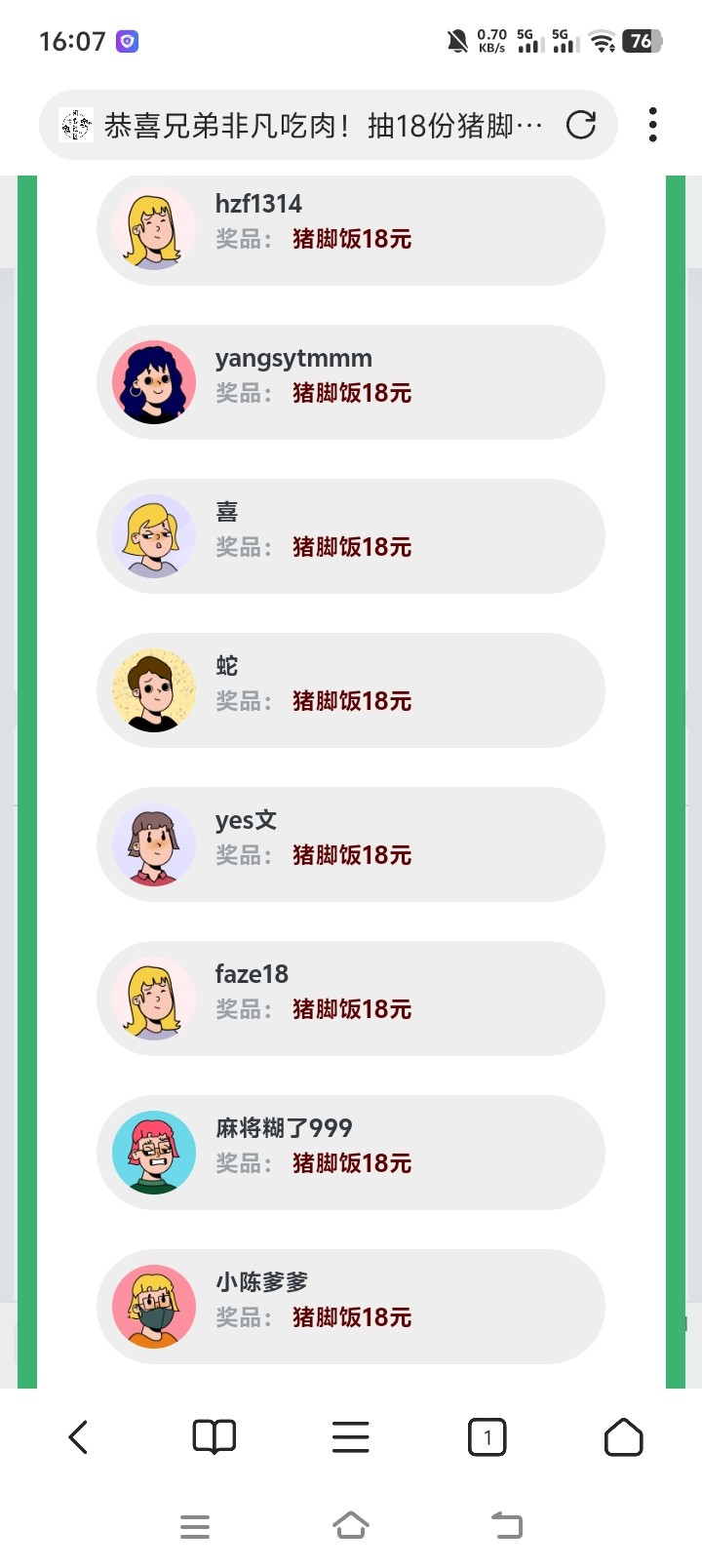Open the bookmarks book icon

coord(214,1437)
